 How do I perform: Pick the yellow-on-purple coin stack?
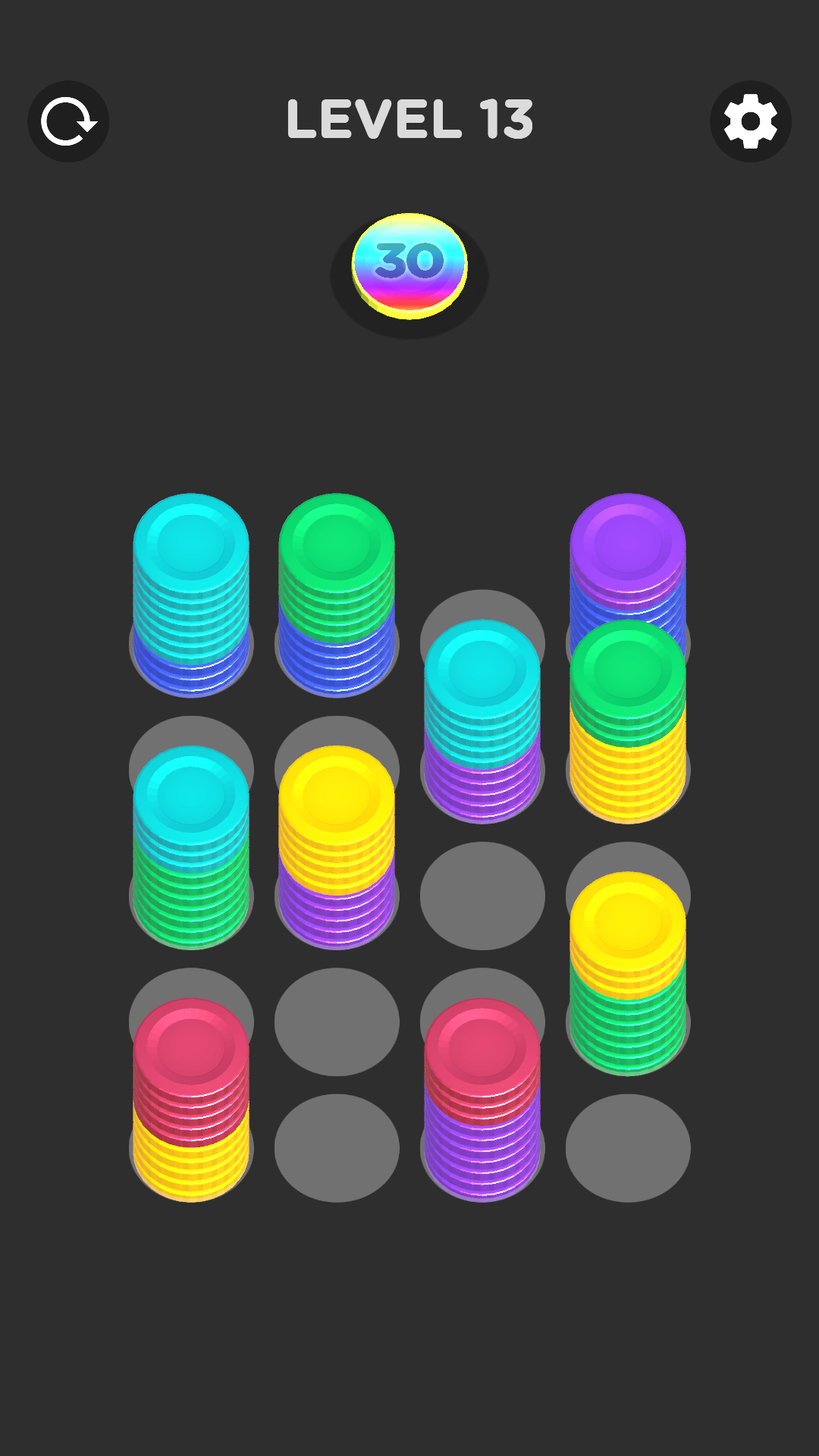[x=337, y=846]
